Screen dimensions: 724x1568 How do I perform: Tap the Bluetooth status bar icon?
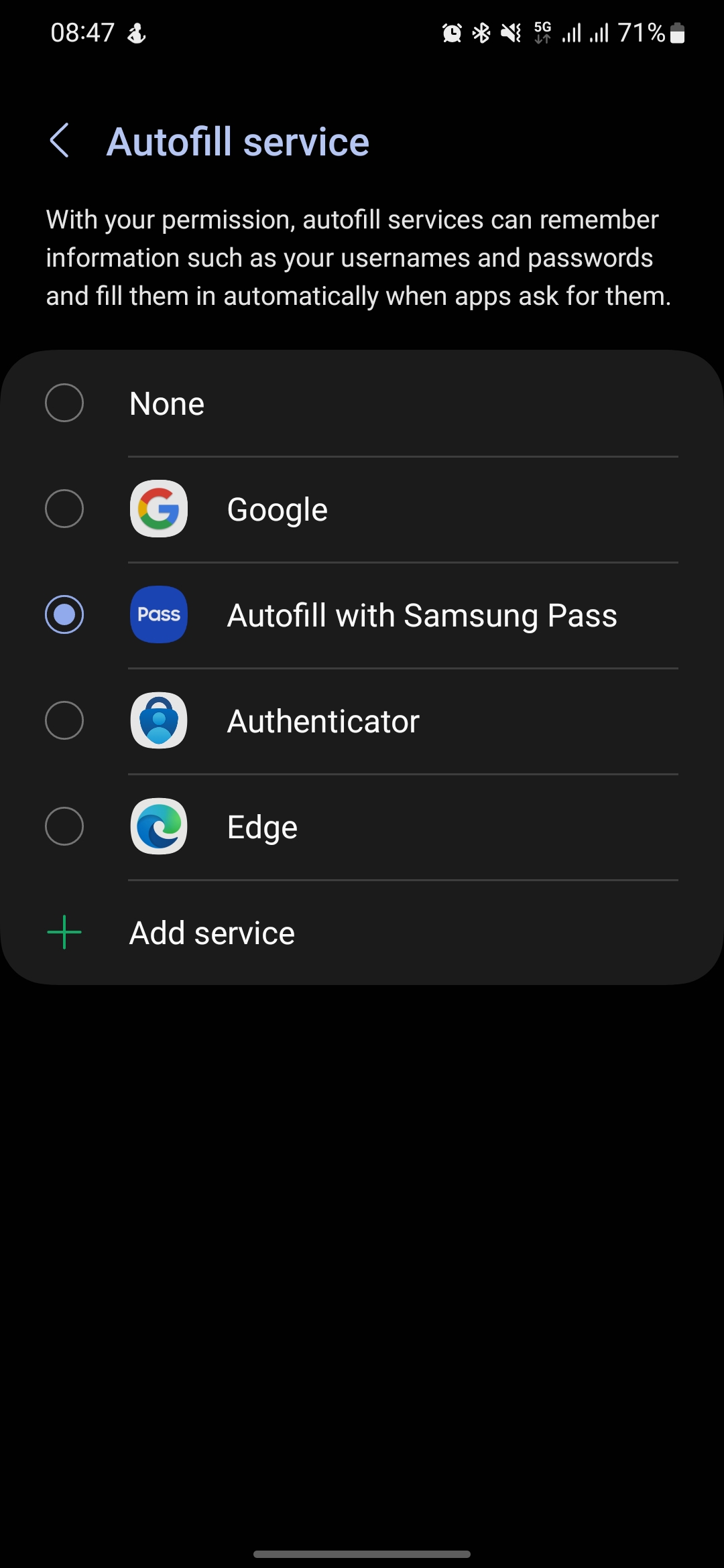(x=480, y=32)
